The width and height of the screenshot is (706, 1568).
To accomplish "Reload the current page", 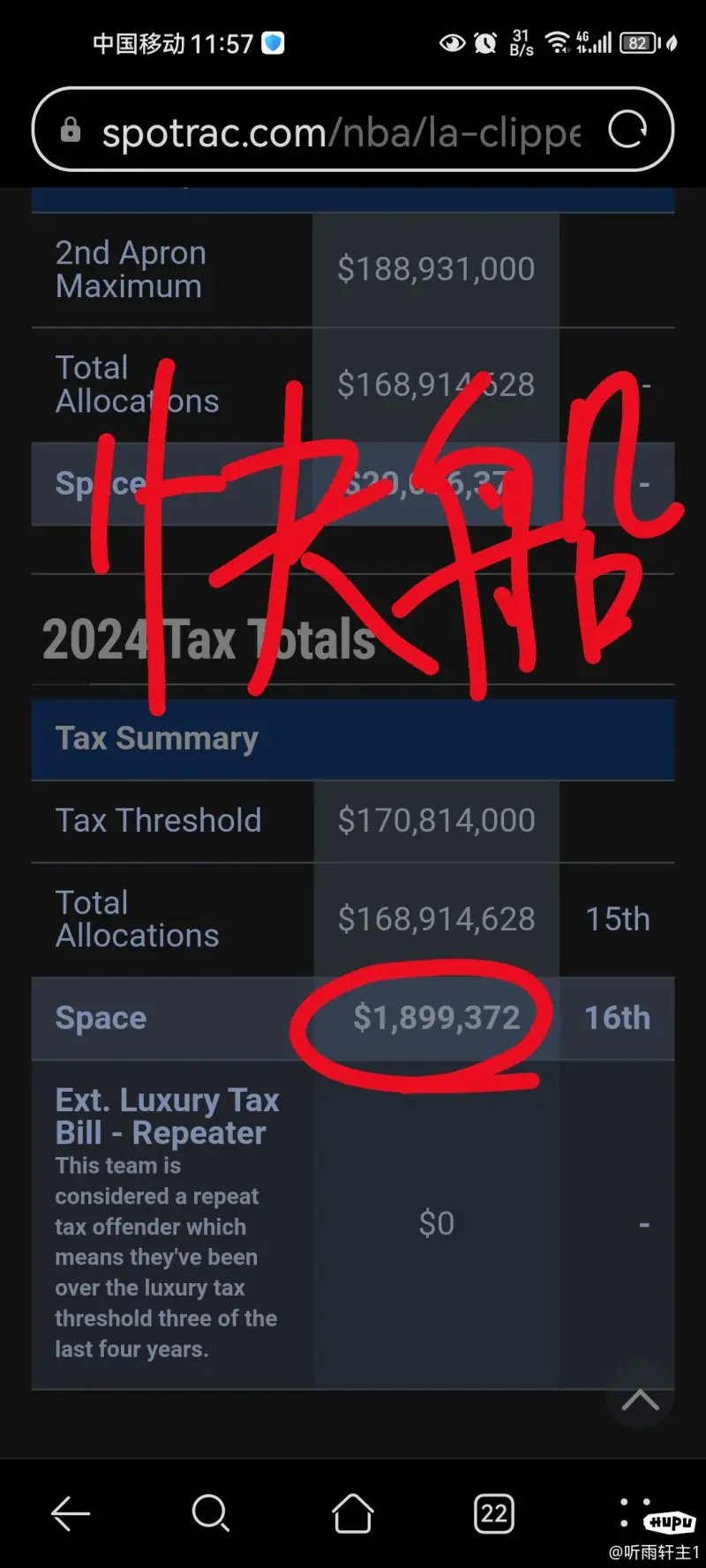I will 627,130.
